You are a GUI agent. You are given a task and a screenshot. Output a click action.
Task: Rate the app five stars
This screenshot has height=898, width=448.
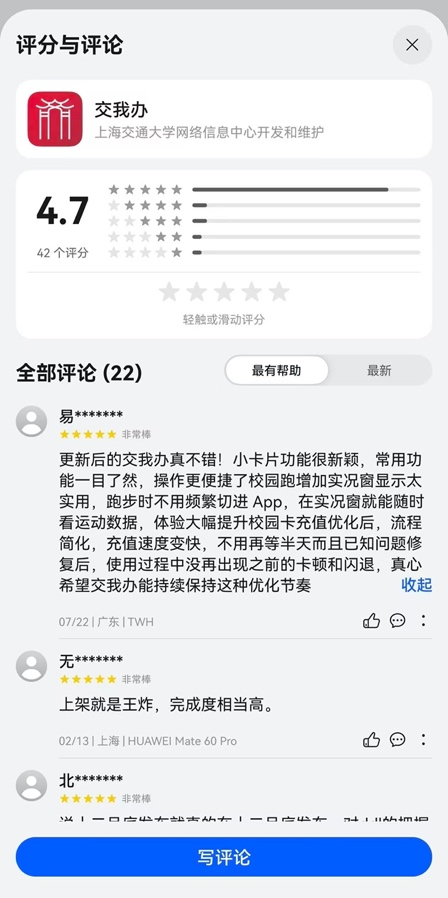coord(279,292)
